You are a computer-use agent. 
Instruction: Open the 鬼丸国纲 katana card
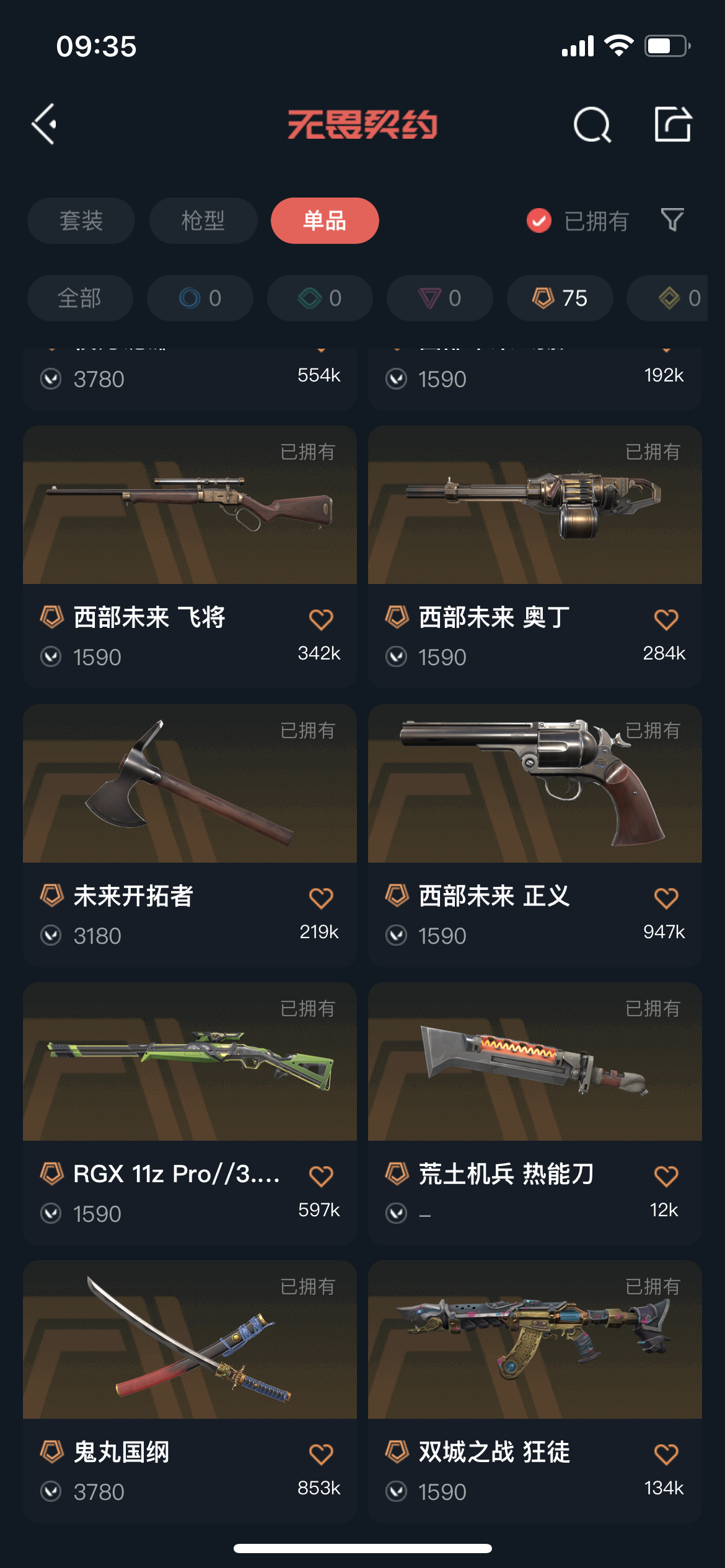[x=190, y=1391]
